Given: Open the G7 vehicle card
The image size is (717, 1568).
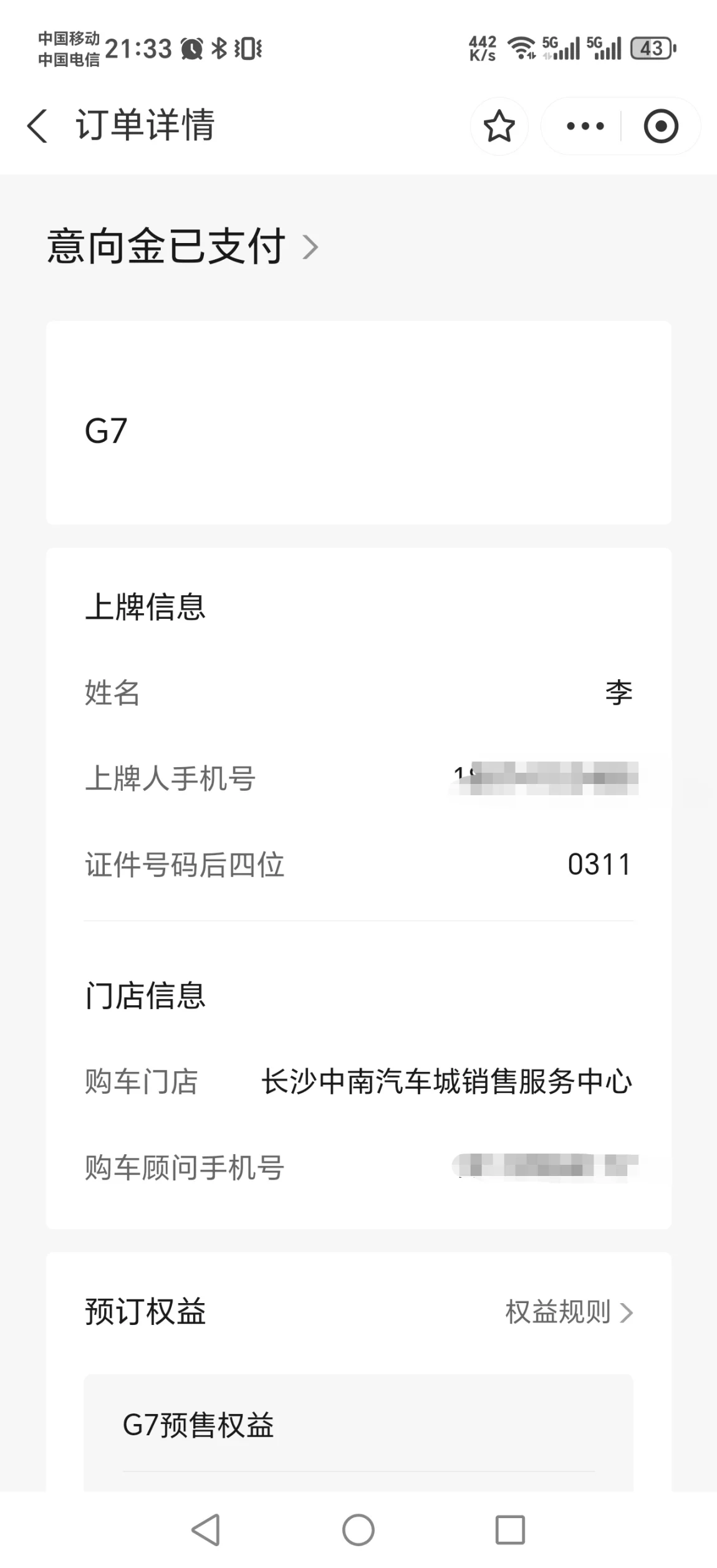Looking at the screenshot, I should point(358,423).
